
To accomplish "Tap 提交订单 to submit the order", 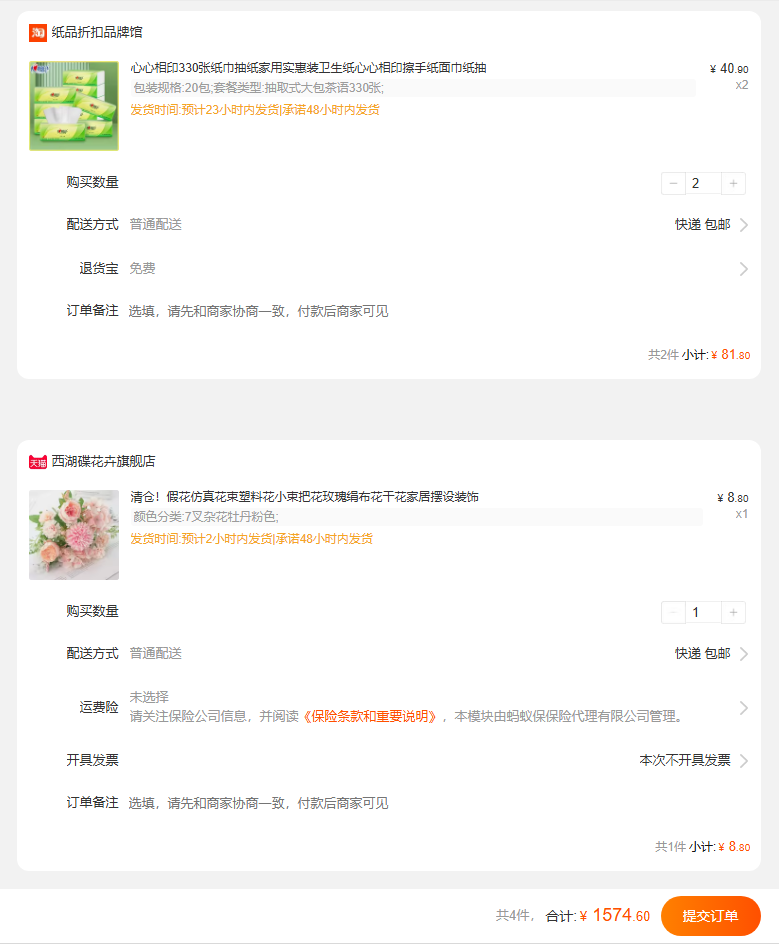I will tap(710, 916).
